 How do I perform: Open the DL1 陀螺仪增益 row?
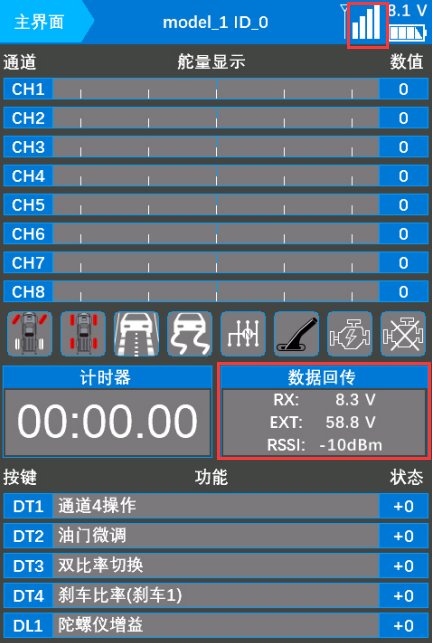216,626
